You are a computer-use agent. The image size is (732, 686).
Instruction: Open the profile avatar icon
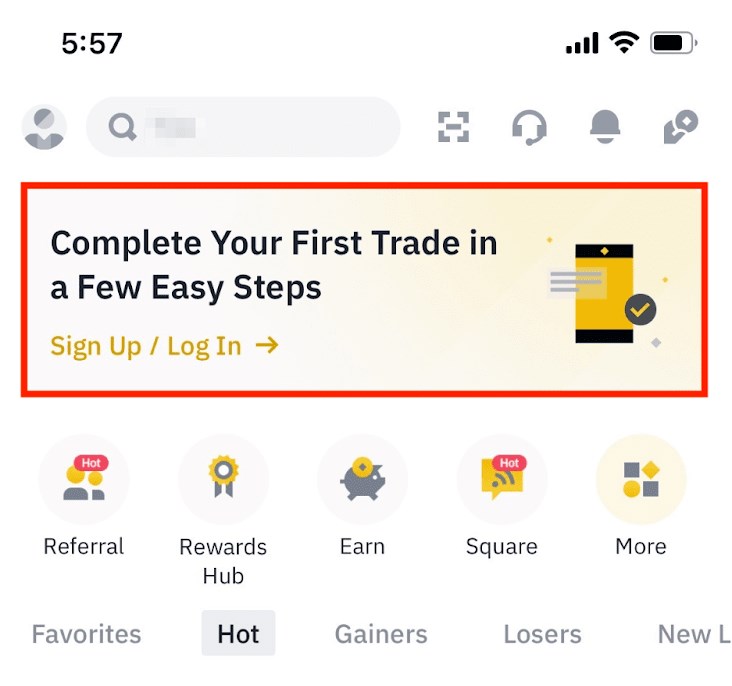tap(44, 127)
